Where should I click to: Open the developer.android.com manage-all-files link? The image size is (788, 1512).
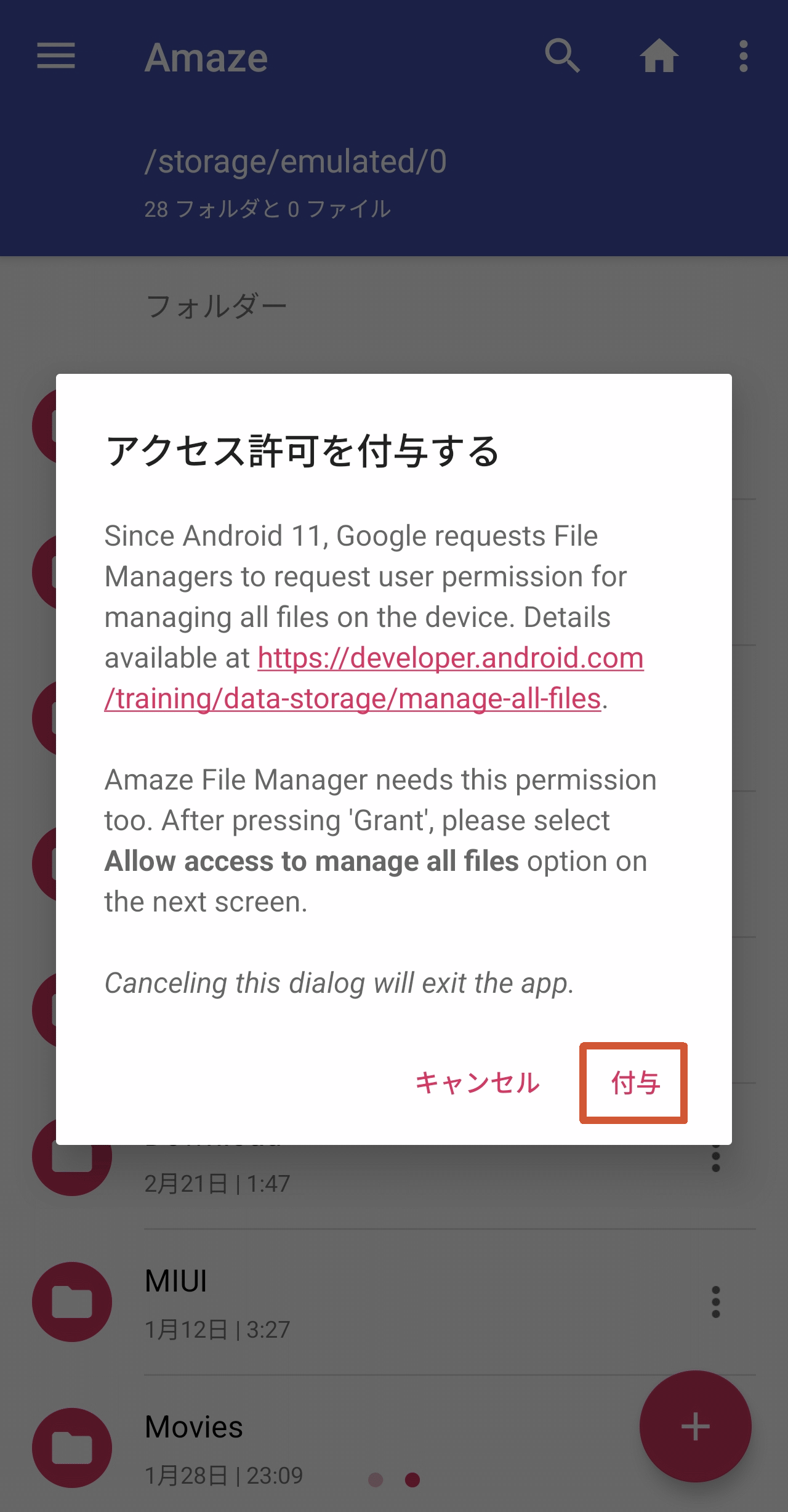[450, 659]
